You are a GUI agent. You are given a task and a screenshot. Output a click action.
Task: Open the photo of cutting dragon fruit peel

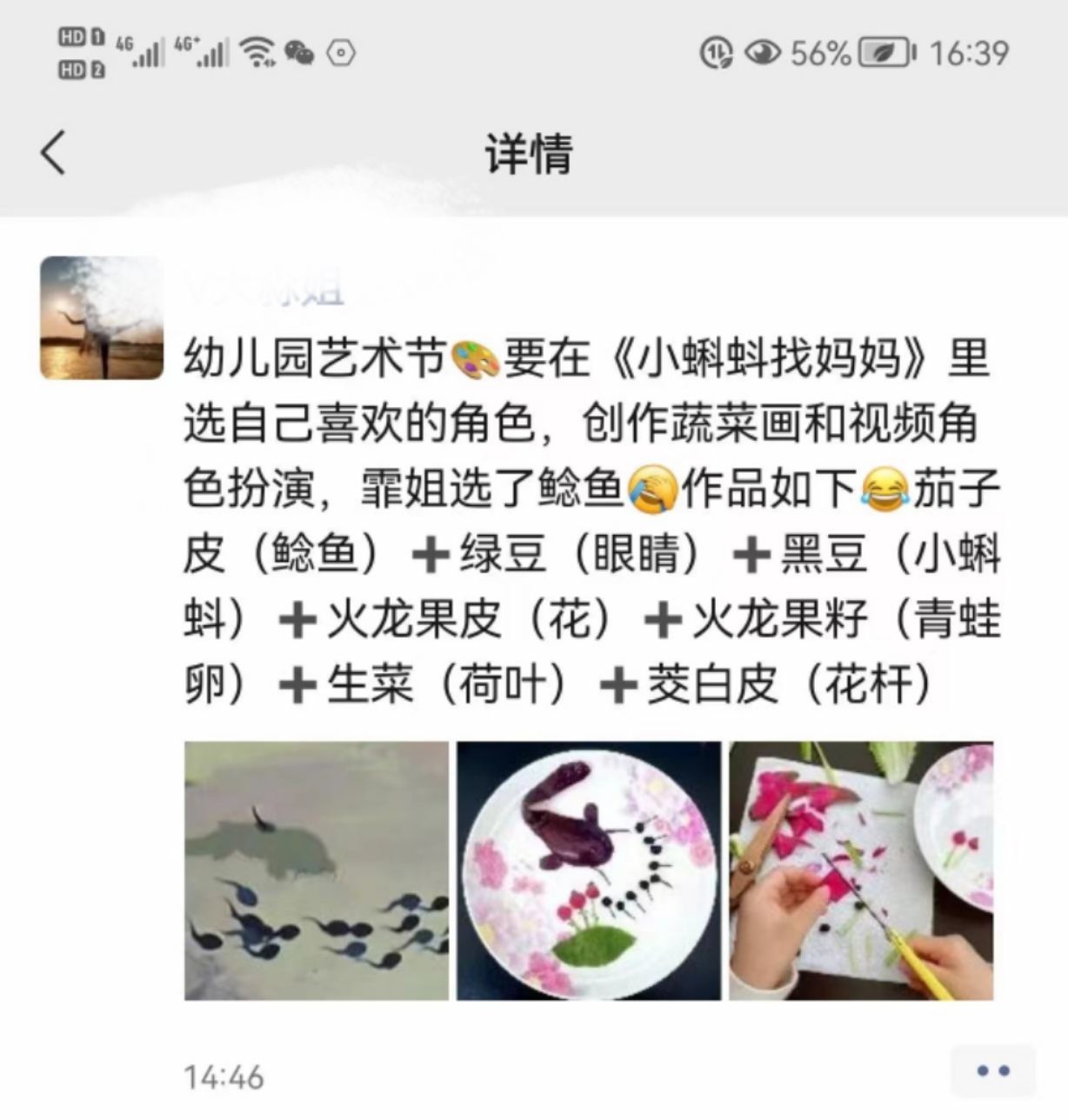coord(861,870)
